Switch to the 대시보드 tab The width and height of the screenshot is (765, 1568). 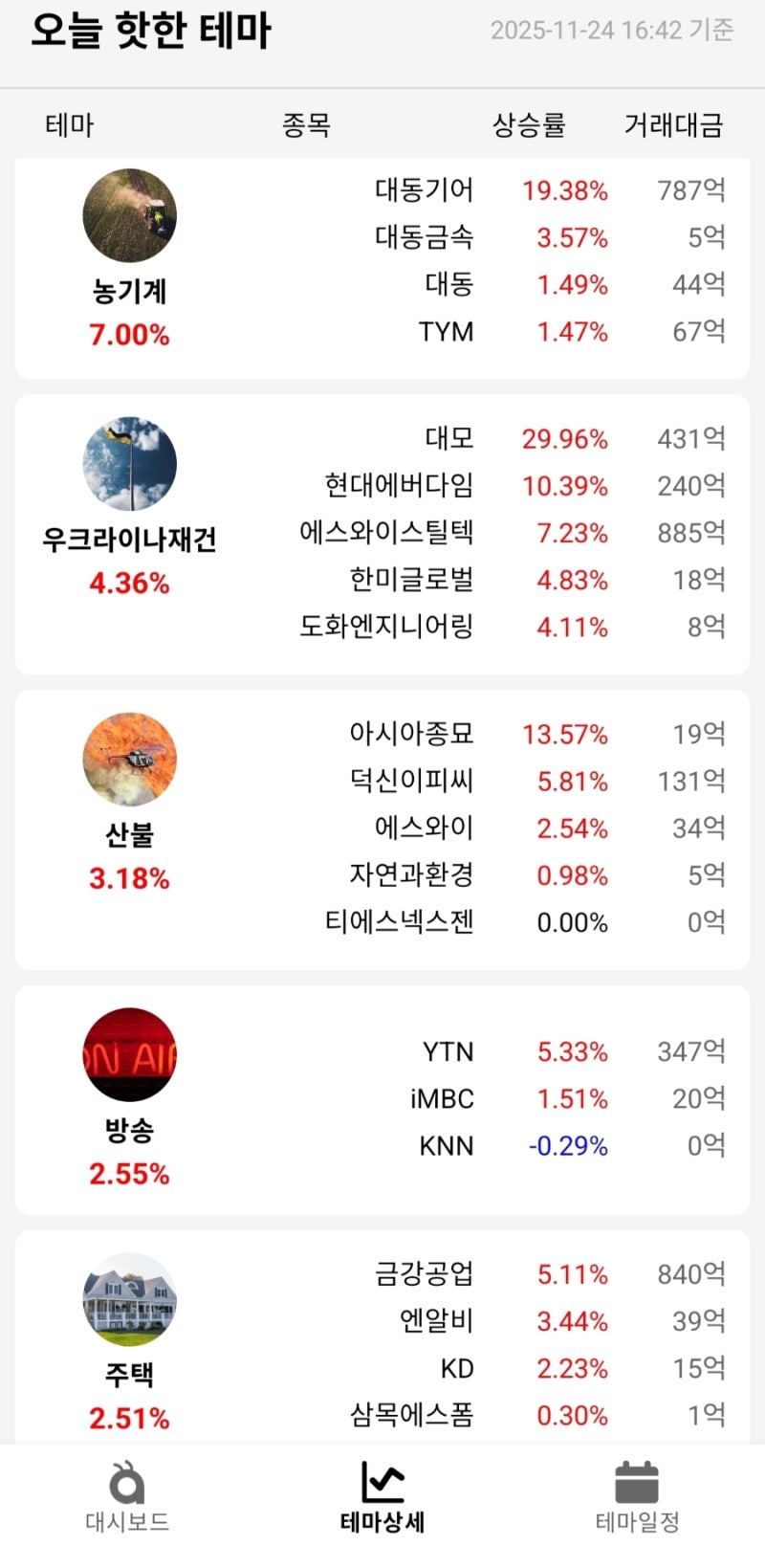[129, 1502]
